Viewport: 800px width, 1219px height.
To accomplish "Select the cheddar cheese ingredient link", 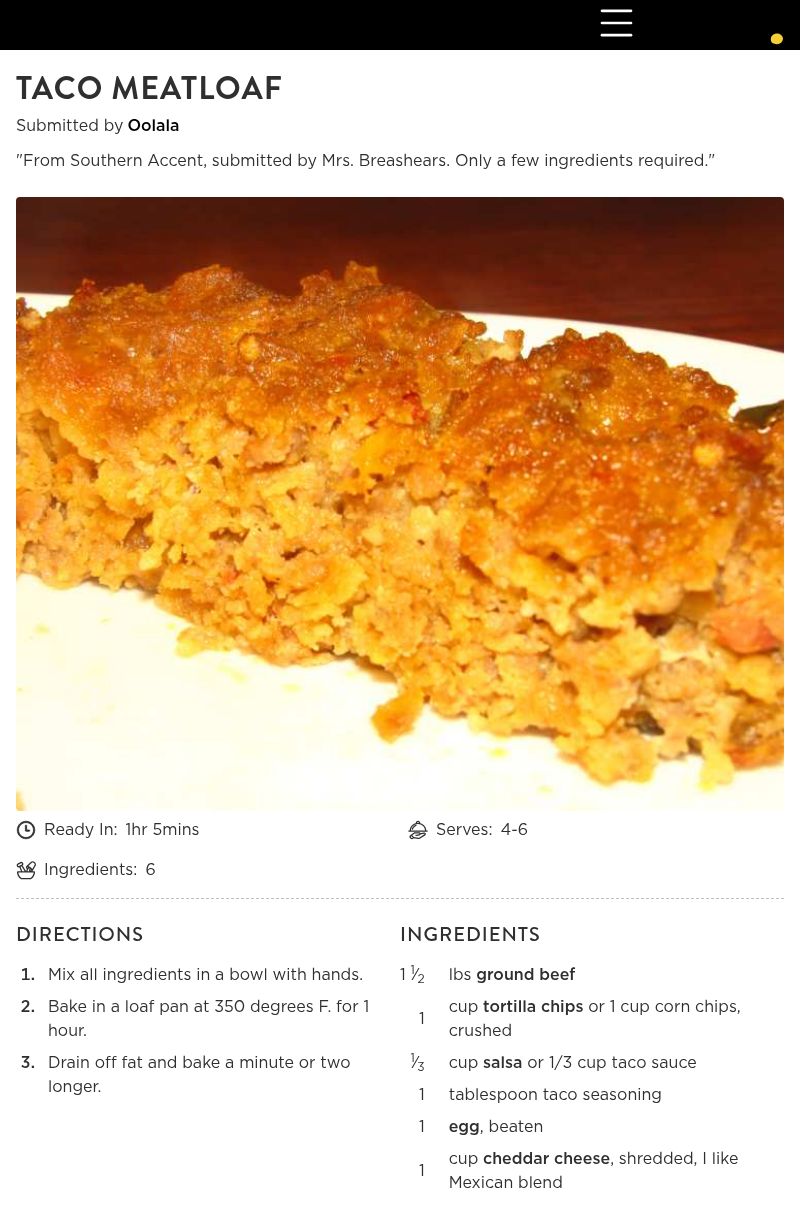I will [546, 1159].
